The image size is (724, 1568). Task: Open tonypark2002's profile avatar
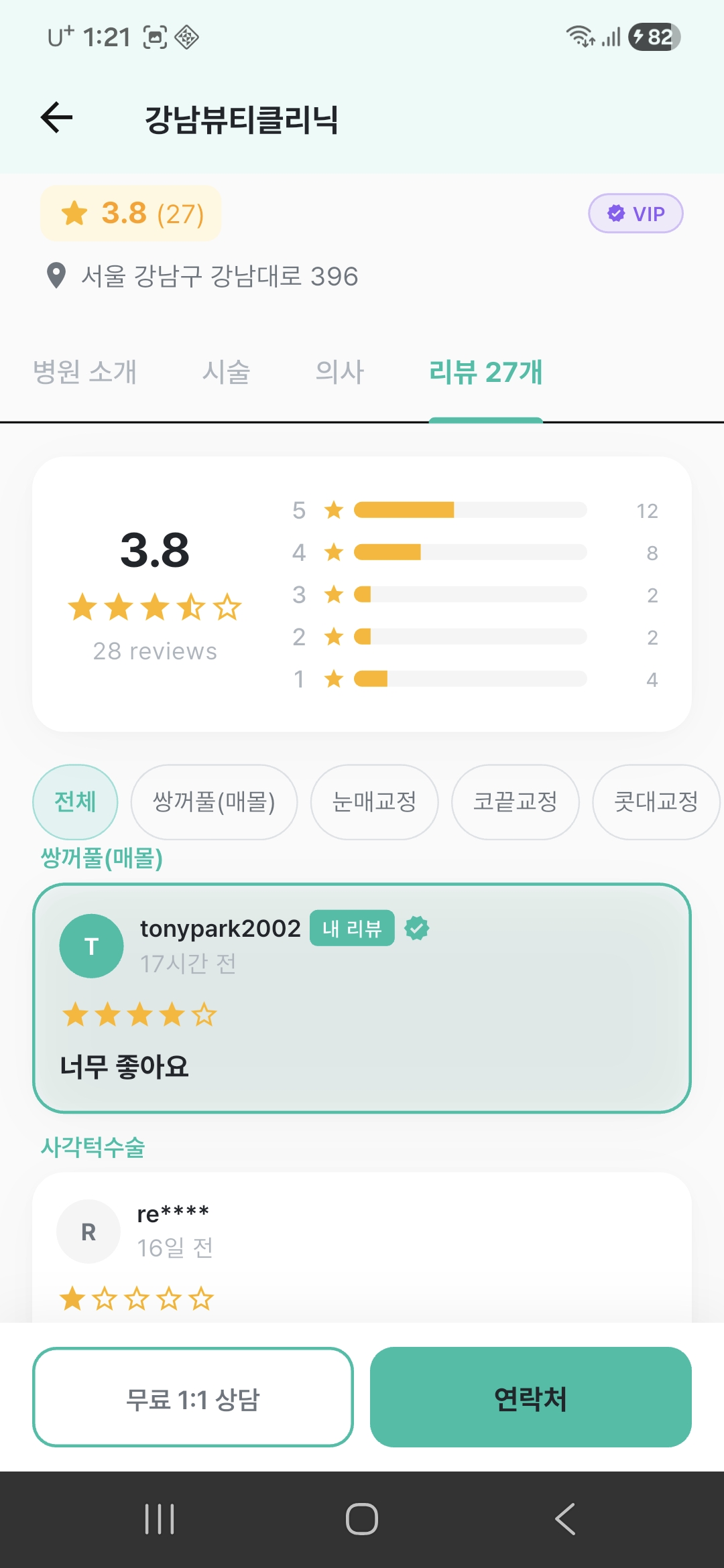pyautogui.click(x=91, y=945)
